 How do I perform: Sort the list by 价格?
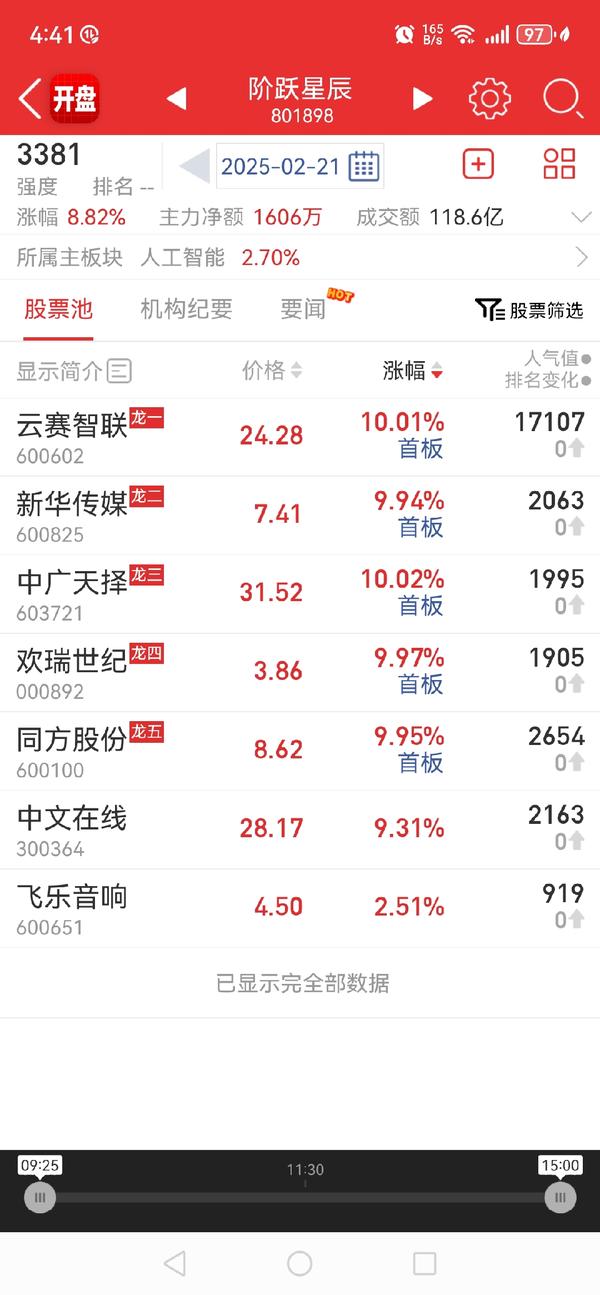click(x=272, y=371)
